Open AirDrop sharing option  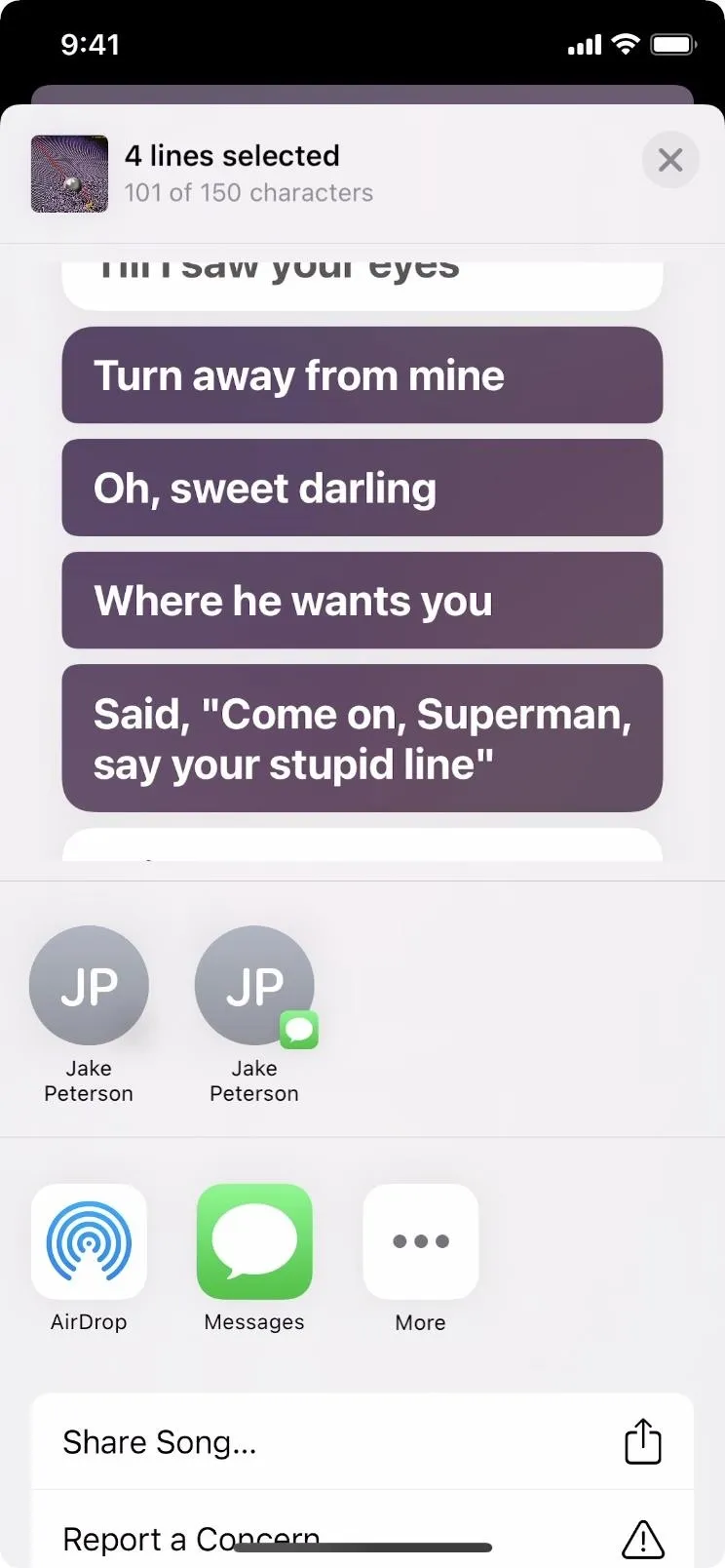[89, 1258]
